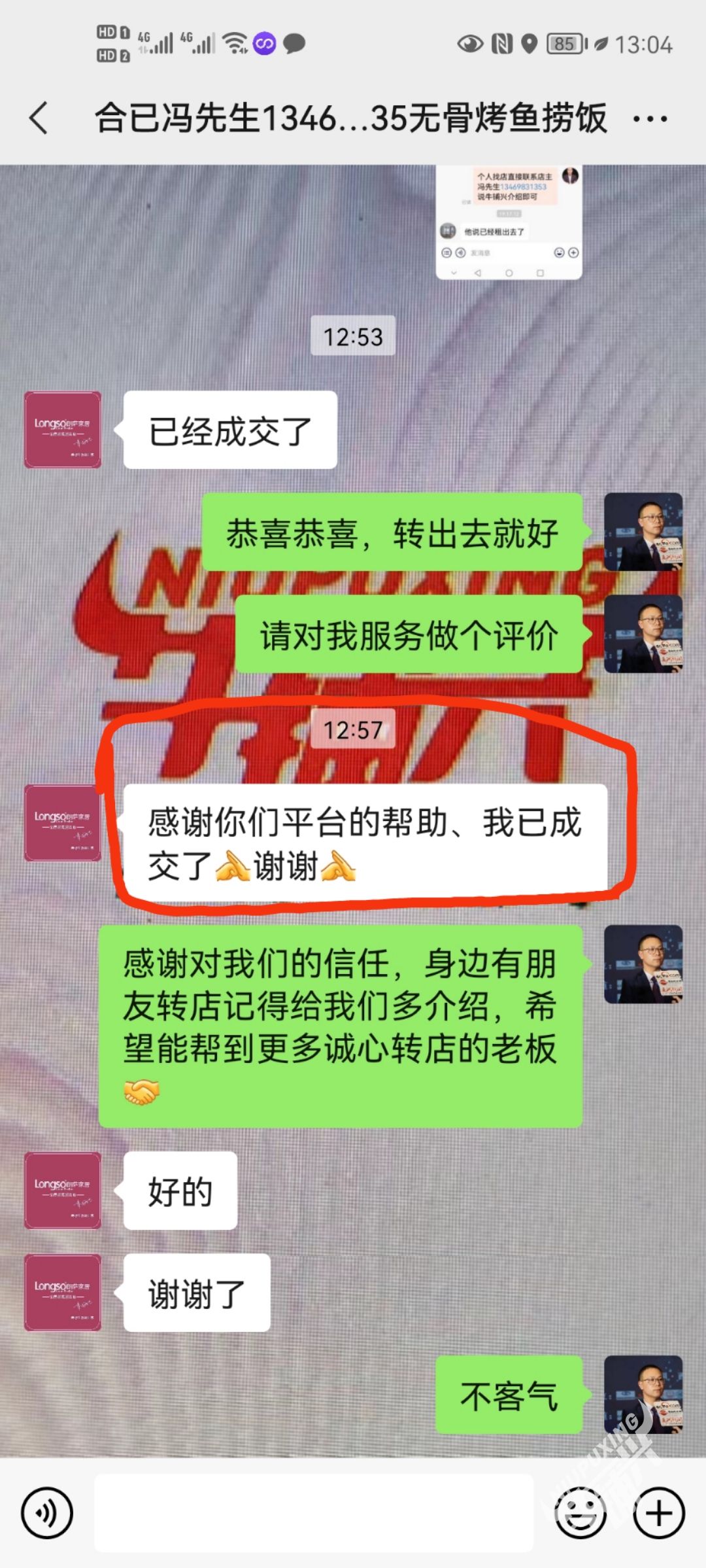706x1568 pixels.
Task: Tap my avatar beside 不客气
Action: click(643, 1395)
